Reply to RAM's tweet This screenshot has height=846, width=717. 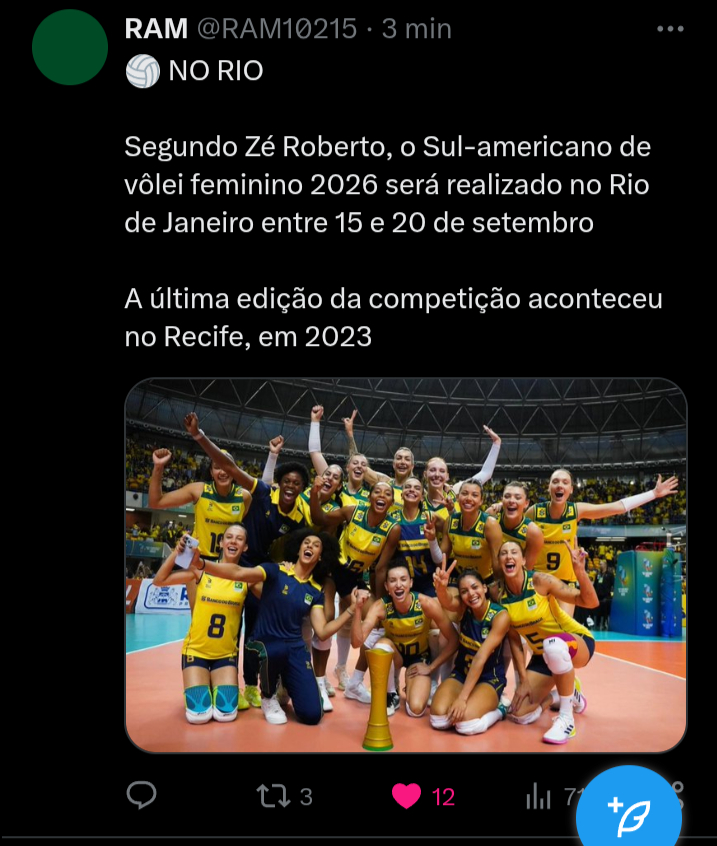click(142, 796)
